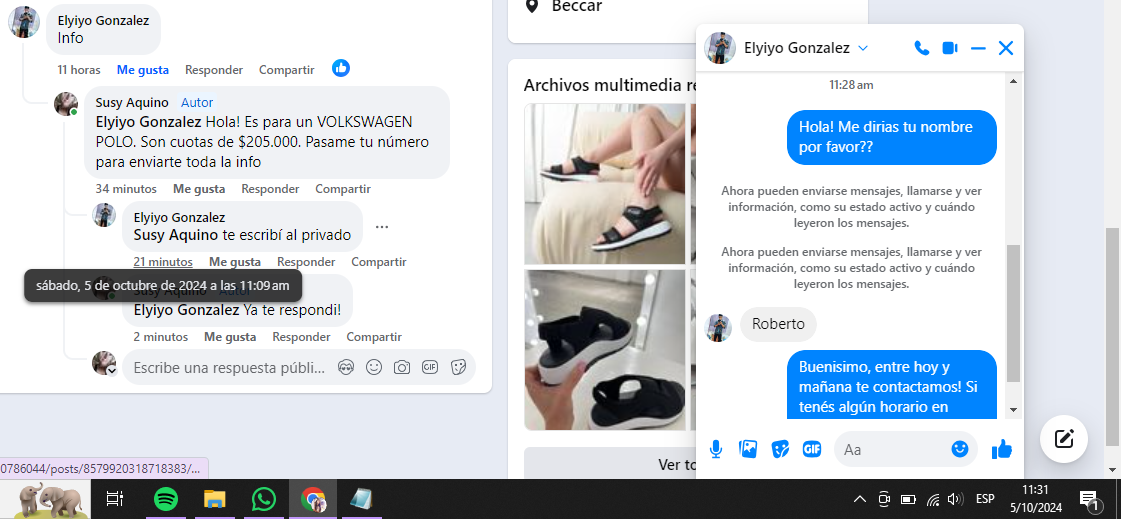This screenshot has width=1121, height=519.
Task: Open options for "te escribí al privado" comment
Action: point(382,227)
